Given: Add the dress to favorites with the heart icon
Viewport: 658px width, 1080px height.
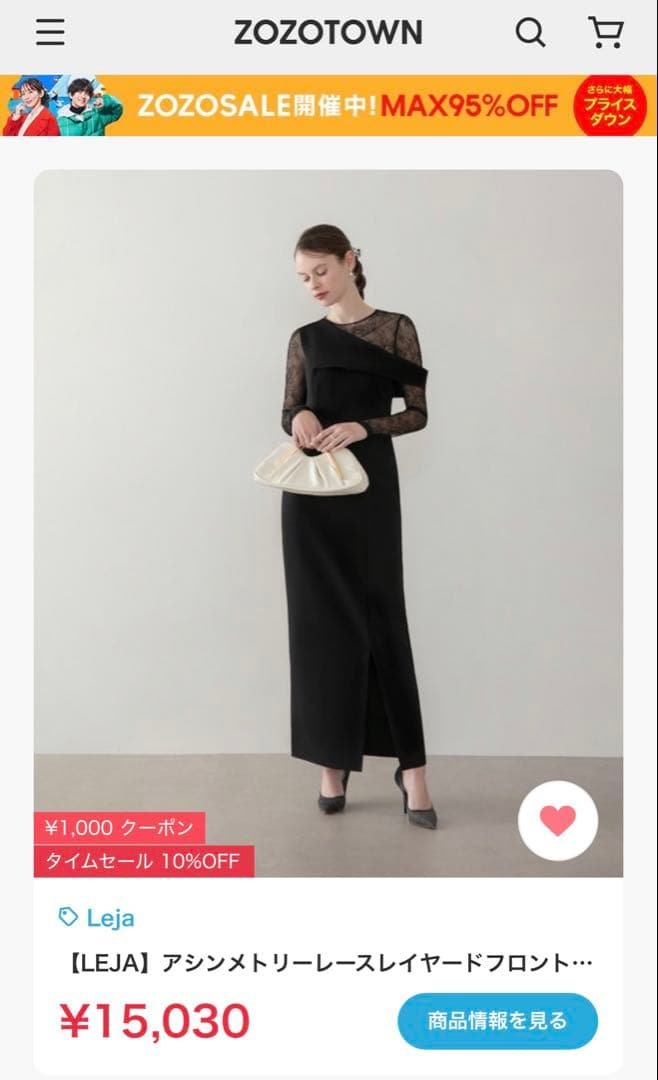Looking at the screenshot, I should pos(558,821).
